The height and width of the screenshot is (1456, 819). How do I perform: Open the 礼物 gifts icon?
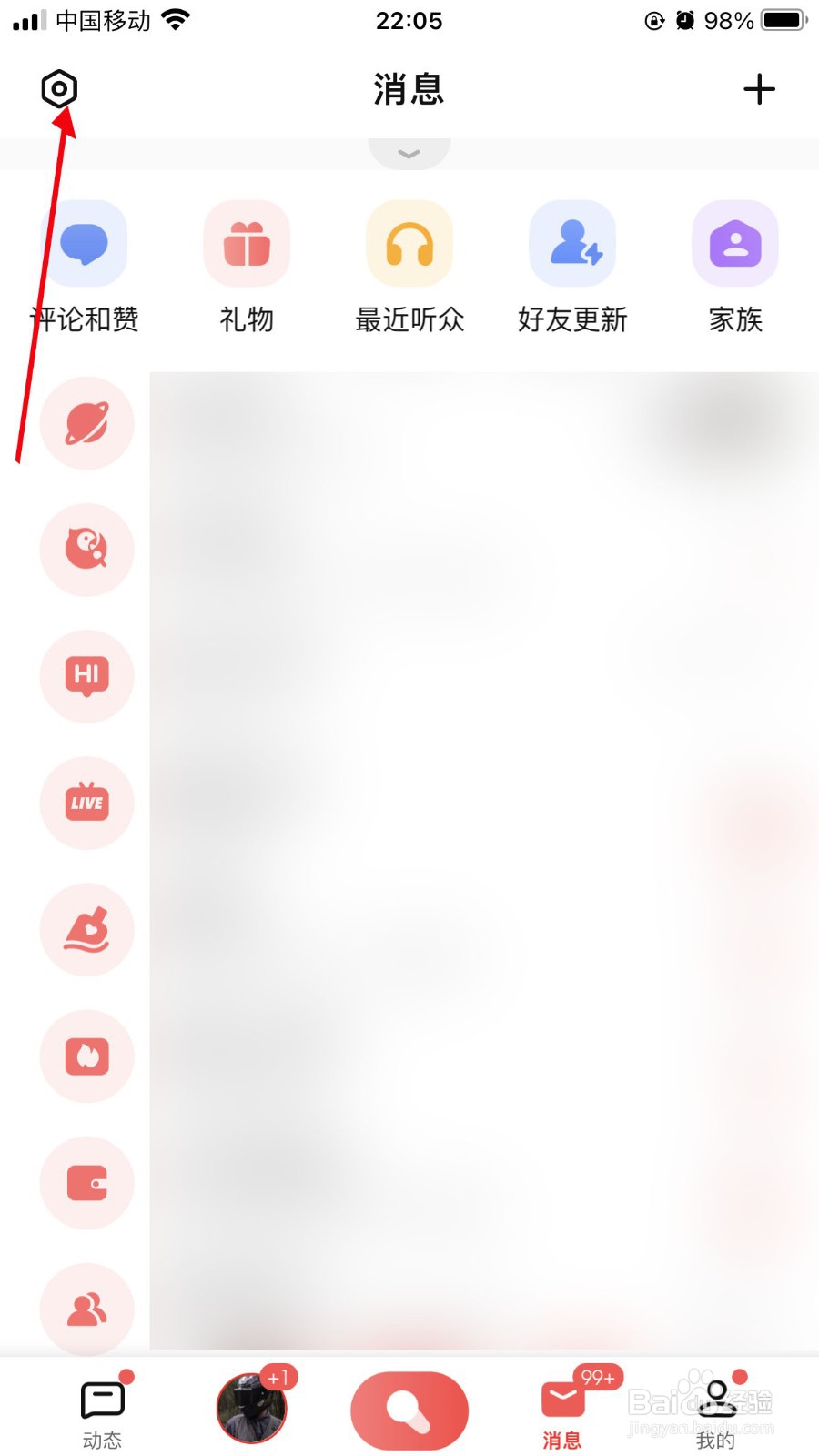[x=246, y=244]
